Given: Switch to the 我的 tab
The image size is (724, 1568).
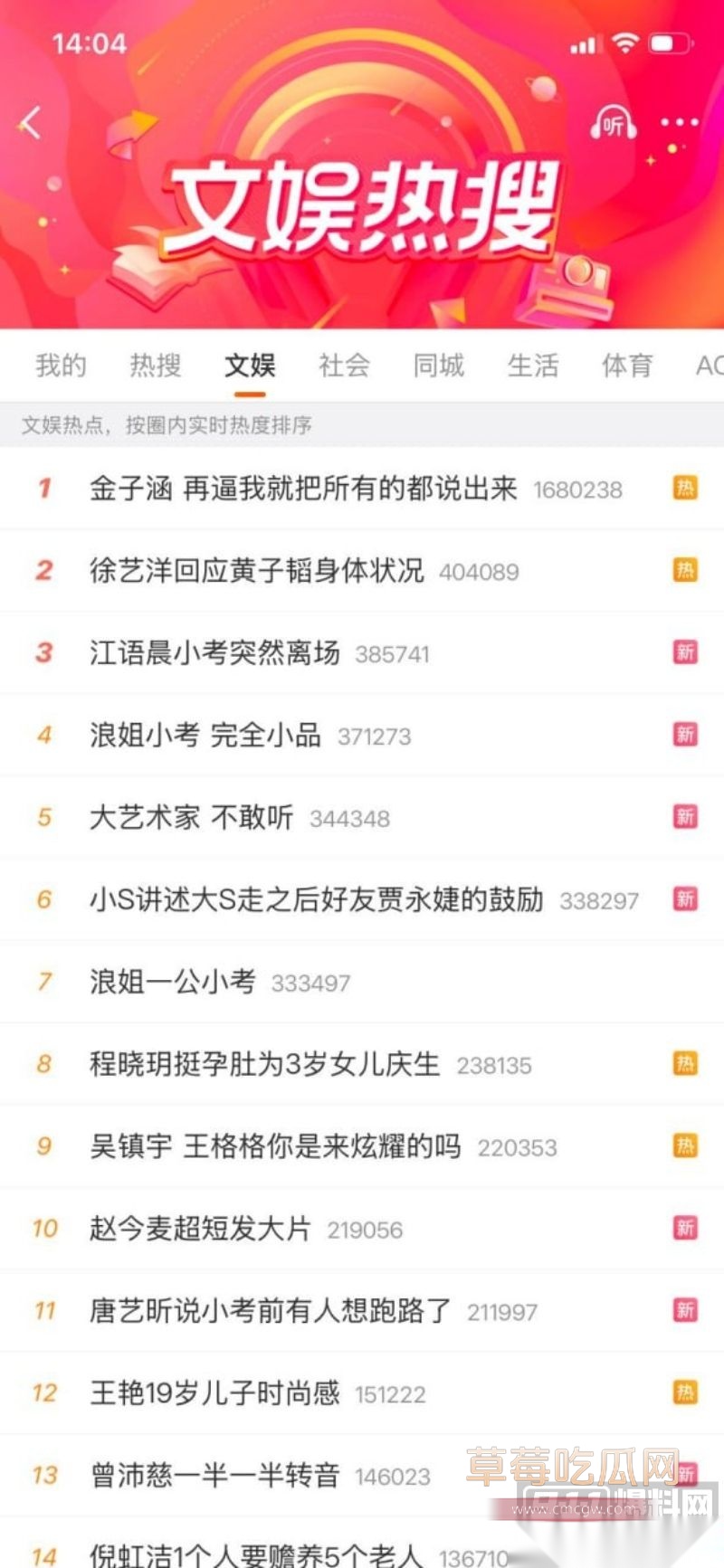Looking at the screenshot, I should pyautogui.click(x=61, y=366).
